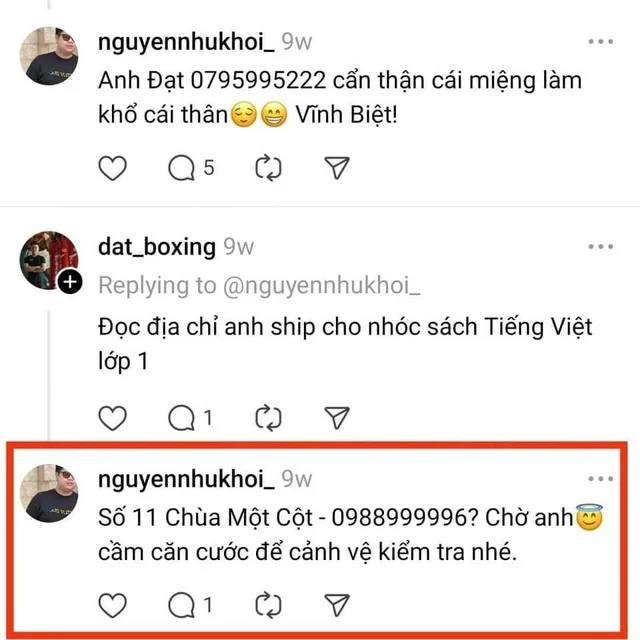Image resolution: width=640 pixels, height=640 pixels.
Task: Share dat_boxing's reply
Action: click(x=338, y=417)
